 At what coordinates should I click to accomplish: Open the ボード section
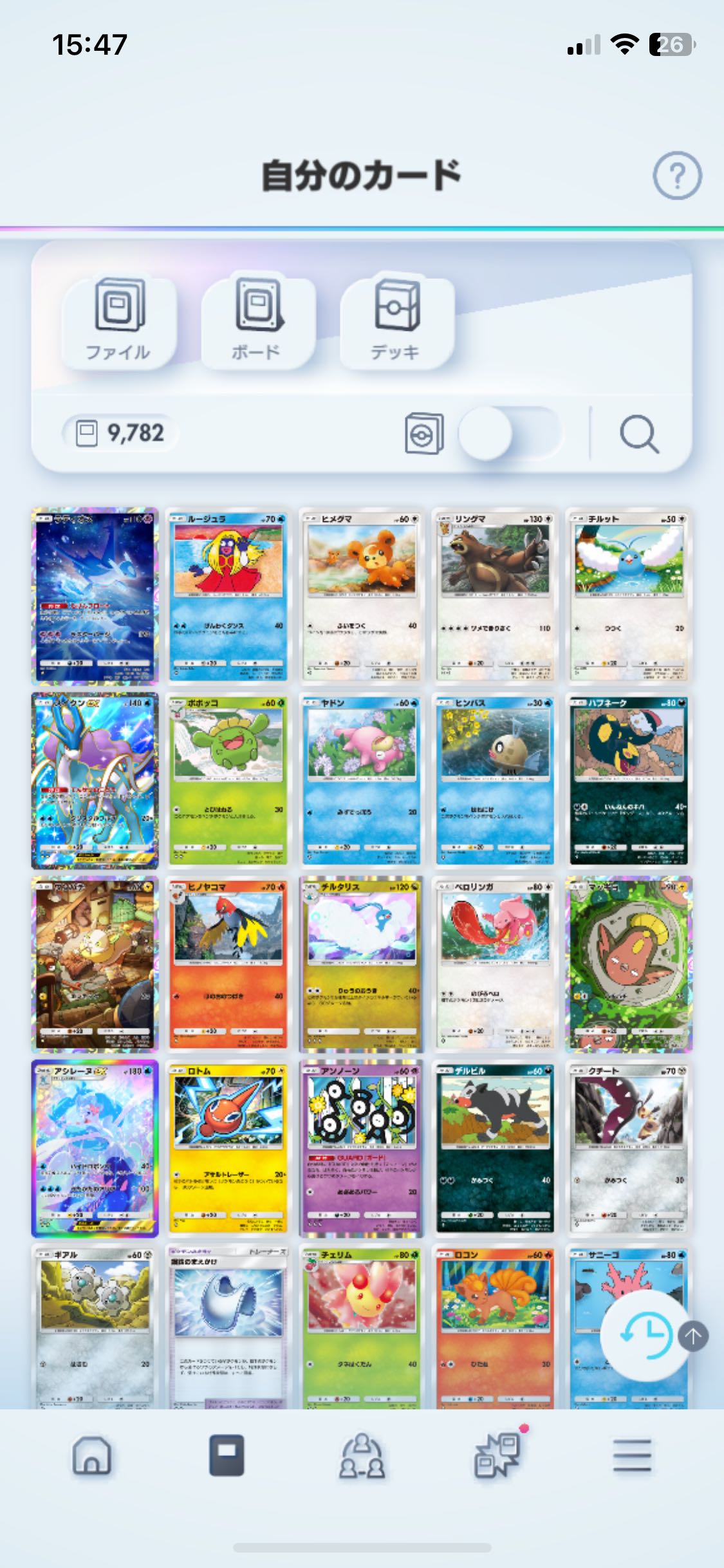click(x=257, y=322)
